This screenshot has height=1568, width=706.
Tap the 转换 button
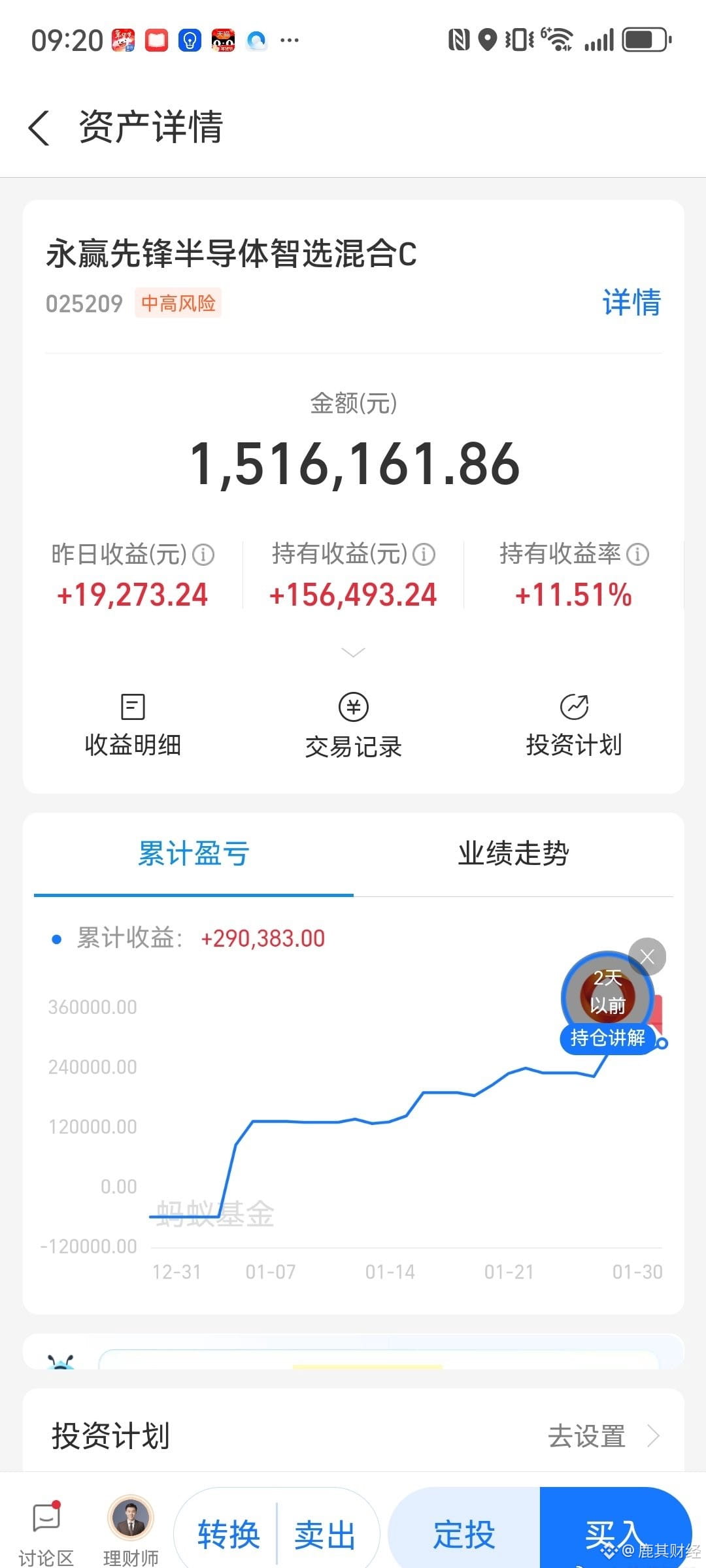tap(228, 1535)
